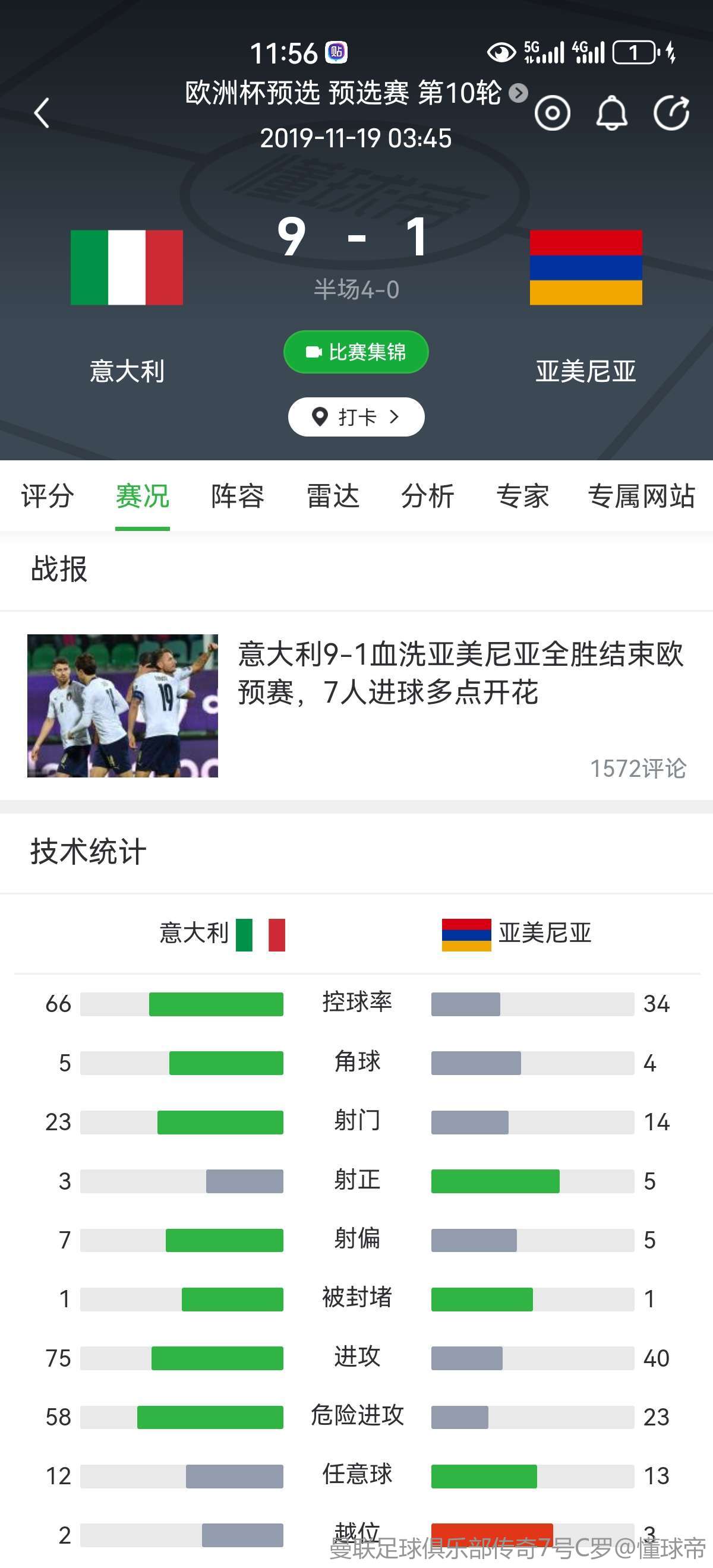
Task: Watch the 比赛集锦 match highlights
Action: [355, 352]
